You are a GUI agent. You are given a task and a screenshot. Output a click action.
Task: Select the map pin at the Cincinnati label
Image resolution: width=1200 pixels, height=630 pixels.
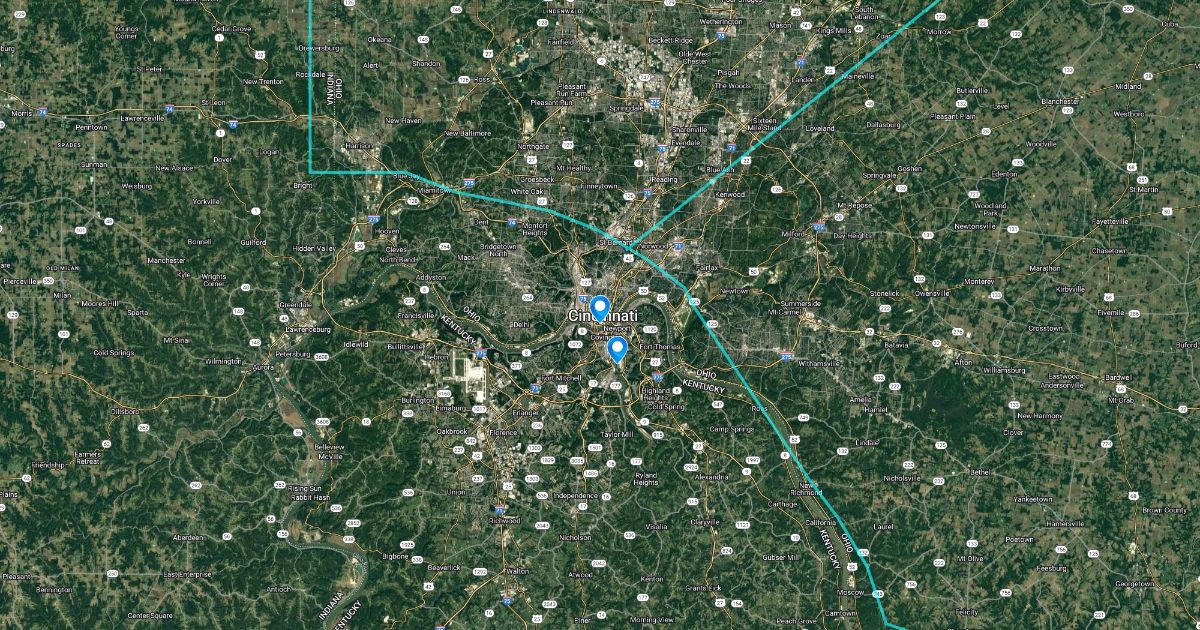pyautogui.click(x=600, y=307)
